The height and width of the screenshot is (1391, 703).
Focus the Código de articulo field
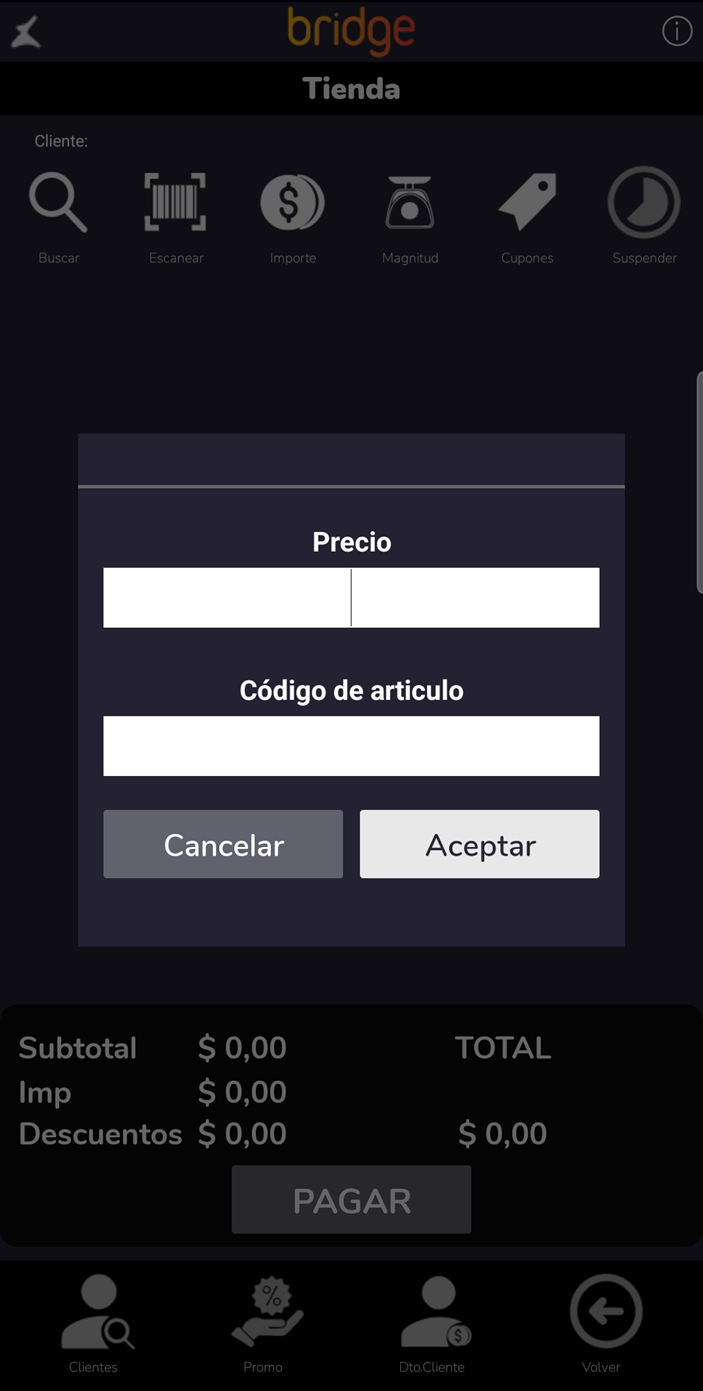pos(351,746)
